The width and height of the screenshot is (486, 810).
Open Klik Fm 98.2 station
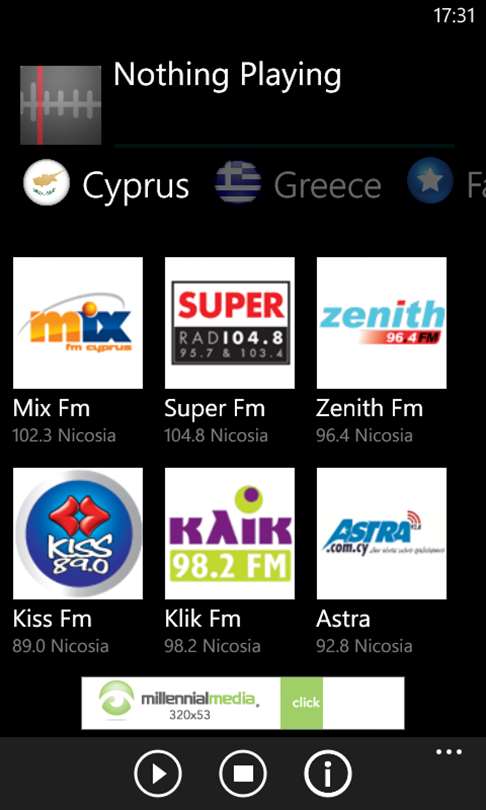tap(229, 562)
